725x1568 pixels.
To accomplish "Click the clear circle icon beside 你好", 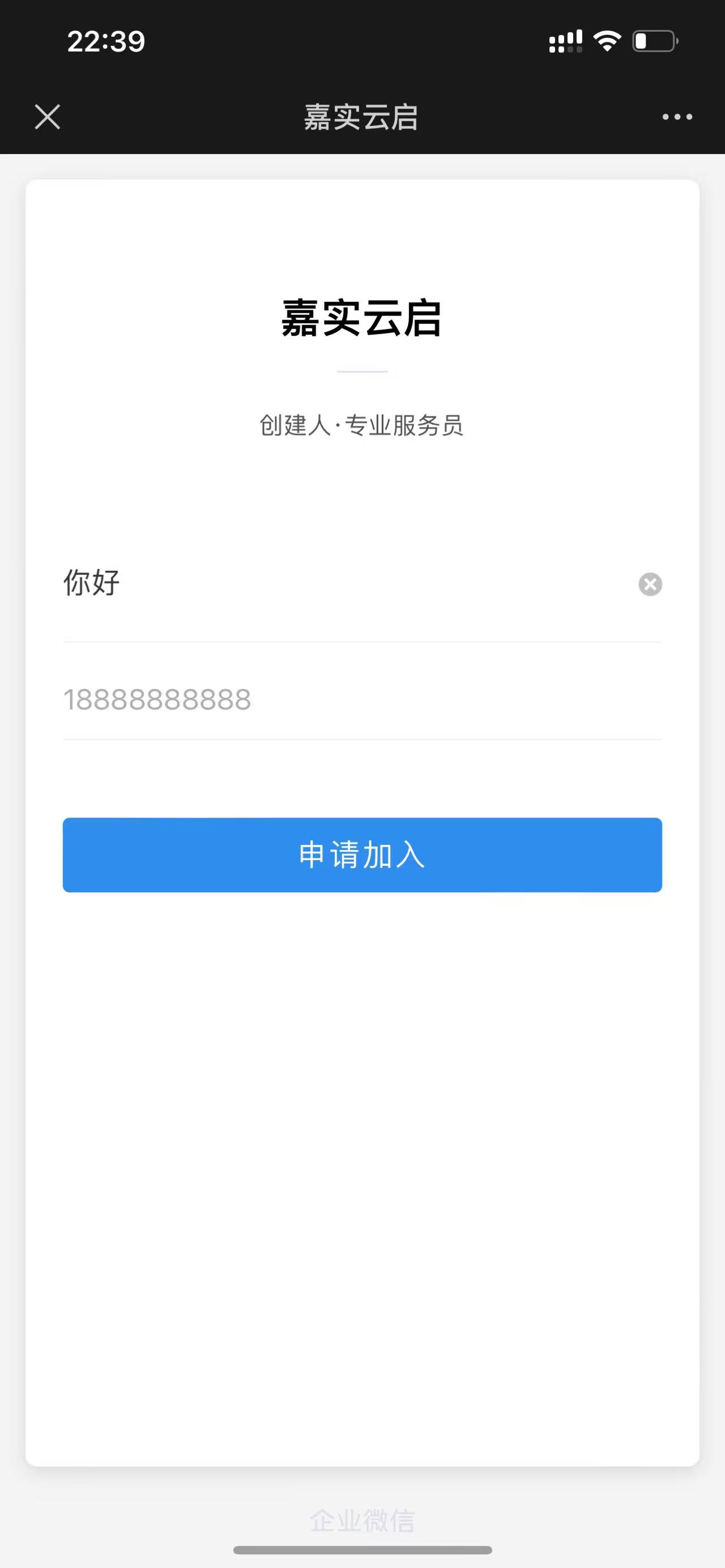I will pyautogui.click(x=650, y=584).
